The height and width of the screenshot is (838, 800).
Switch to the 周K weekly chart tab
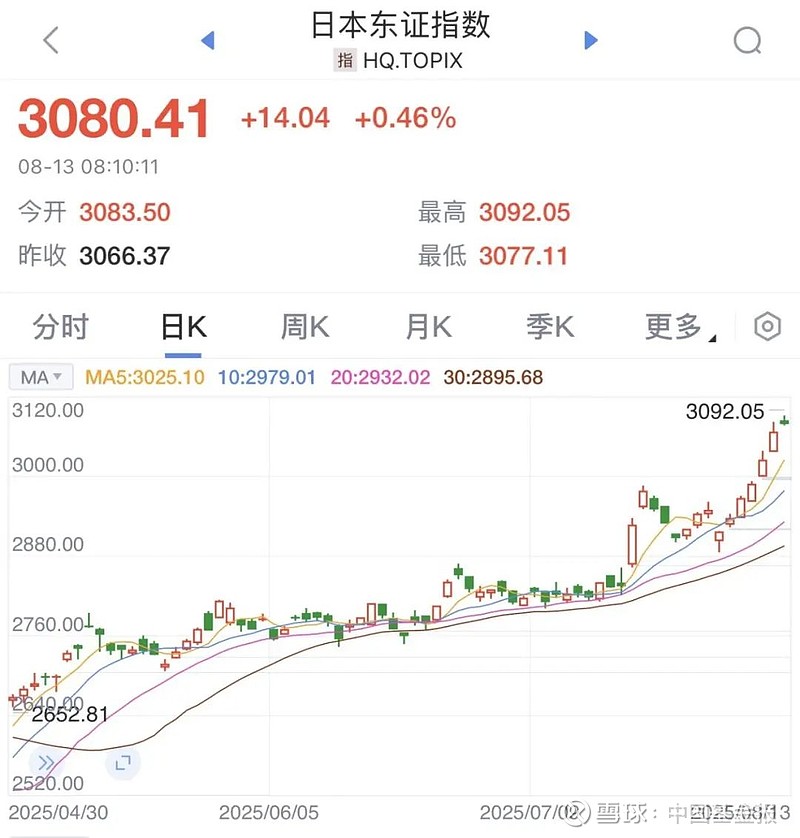pos(304,327)
